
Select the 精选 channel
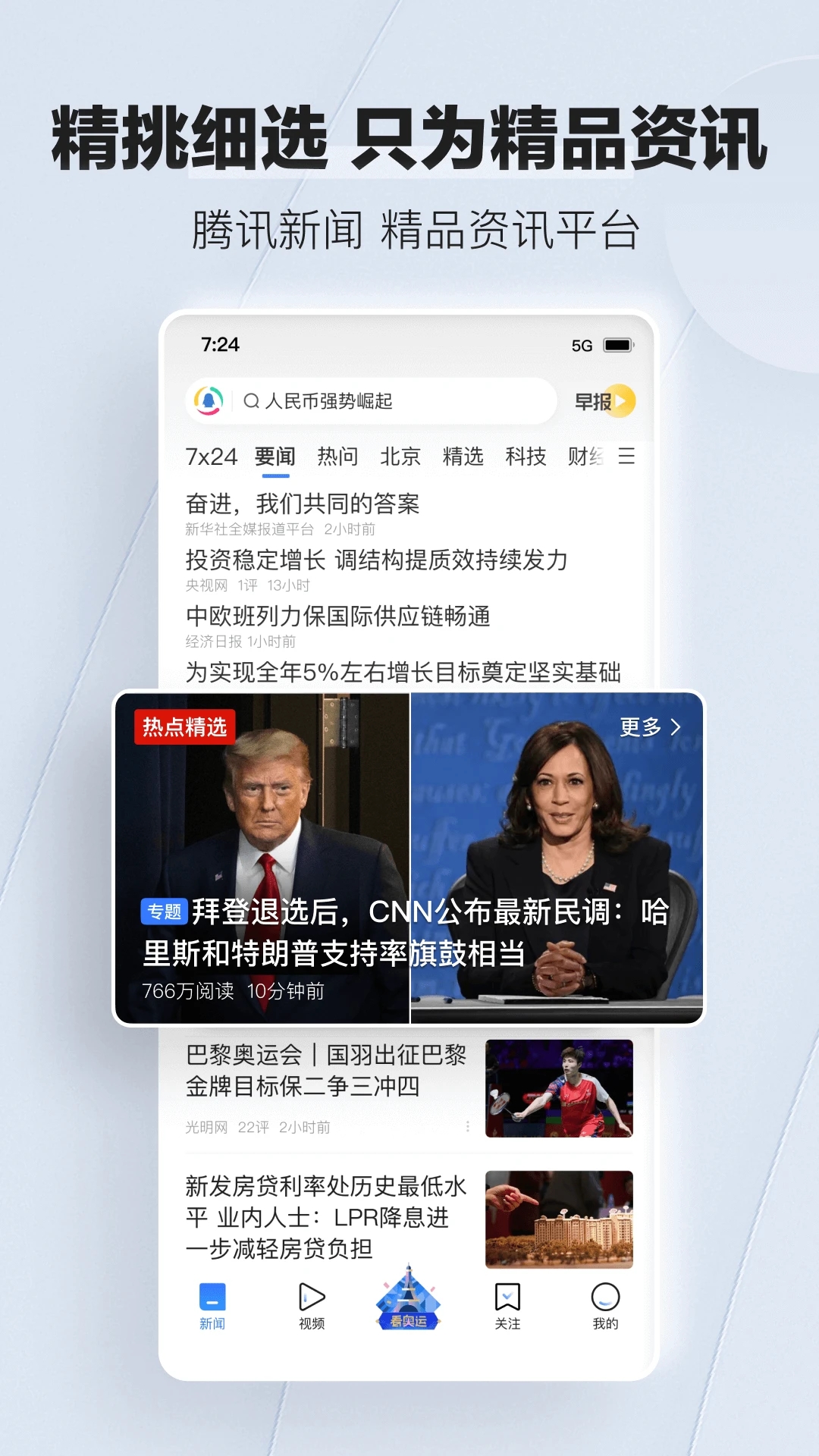click(464, 457)
